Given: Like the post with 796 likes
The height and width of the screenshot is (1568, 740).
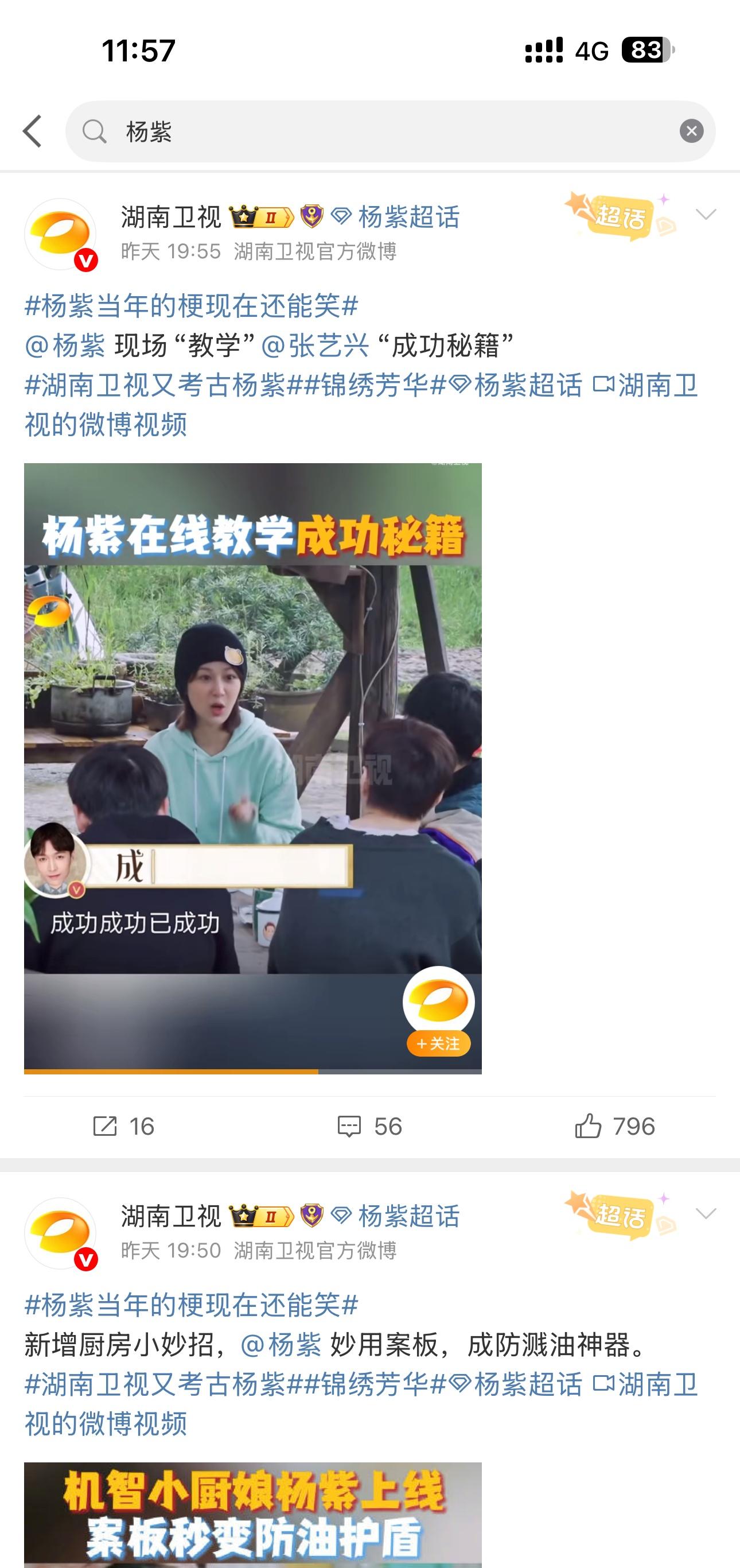Looking at the screenshot, I should [x=614, y=1126].
